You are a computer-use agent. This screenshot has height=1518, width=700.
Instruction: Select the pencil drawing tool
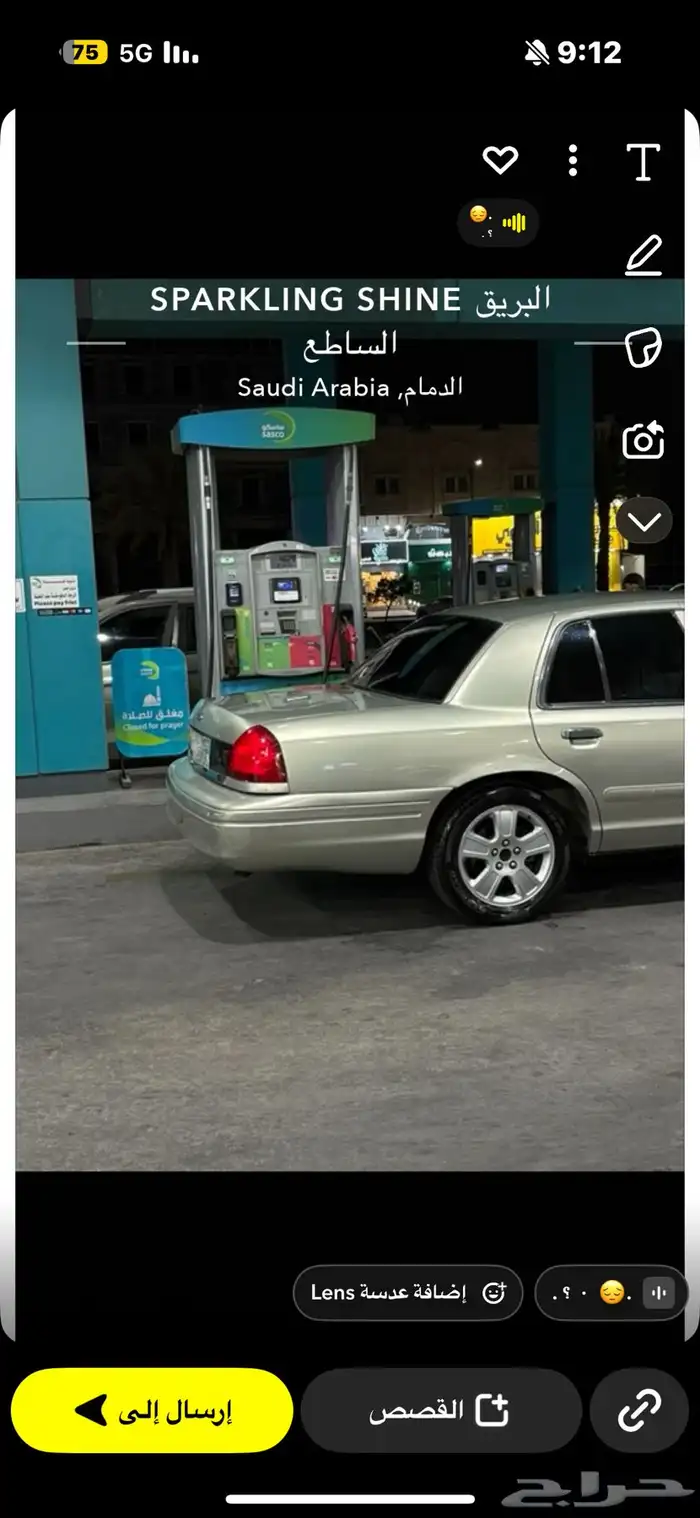click(643, 255)
